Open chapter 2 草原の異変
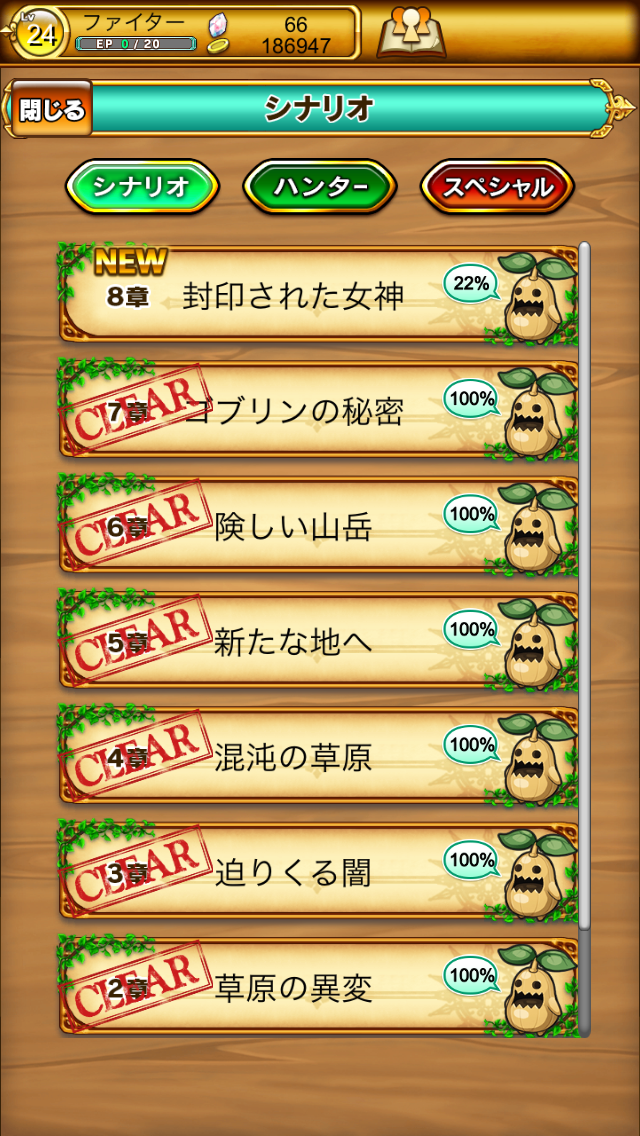This screenshot has width=640, height=1136. pyautogui.click(x=318, y=987)
